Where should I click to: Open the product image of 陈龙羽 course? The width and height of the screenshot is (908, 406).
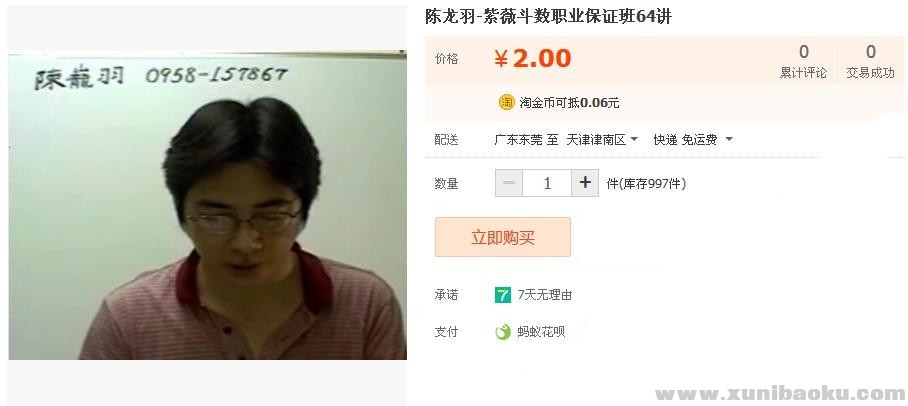click(208, 204)
